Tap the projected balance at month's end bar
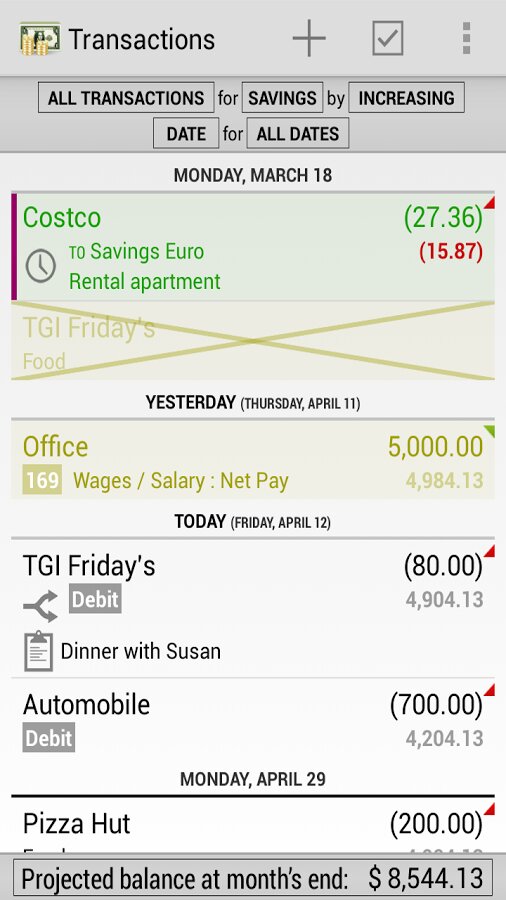Screen dimensions: 506x900 253,878
